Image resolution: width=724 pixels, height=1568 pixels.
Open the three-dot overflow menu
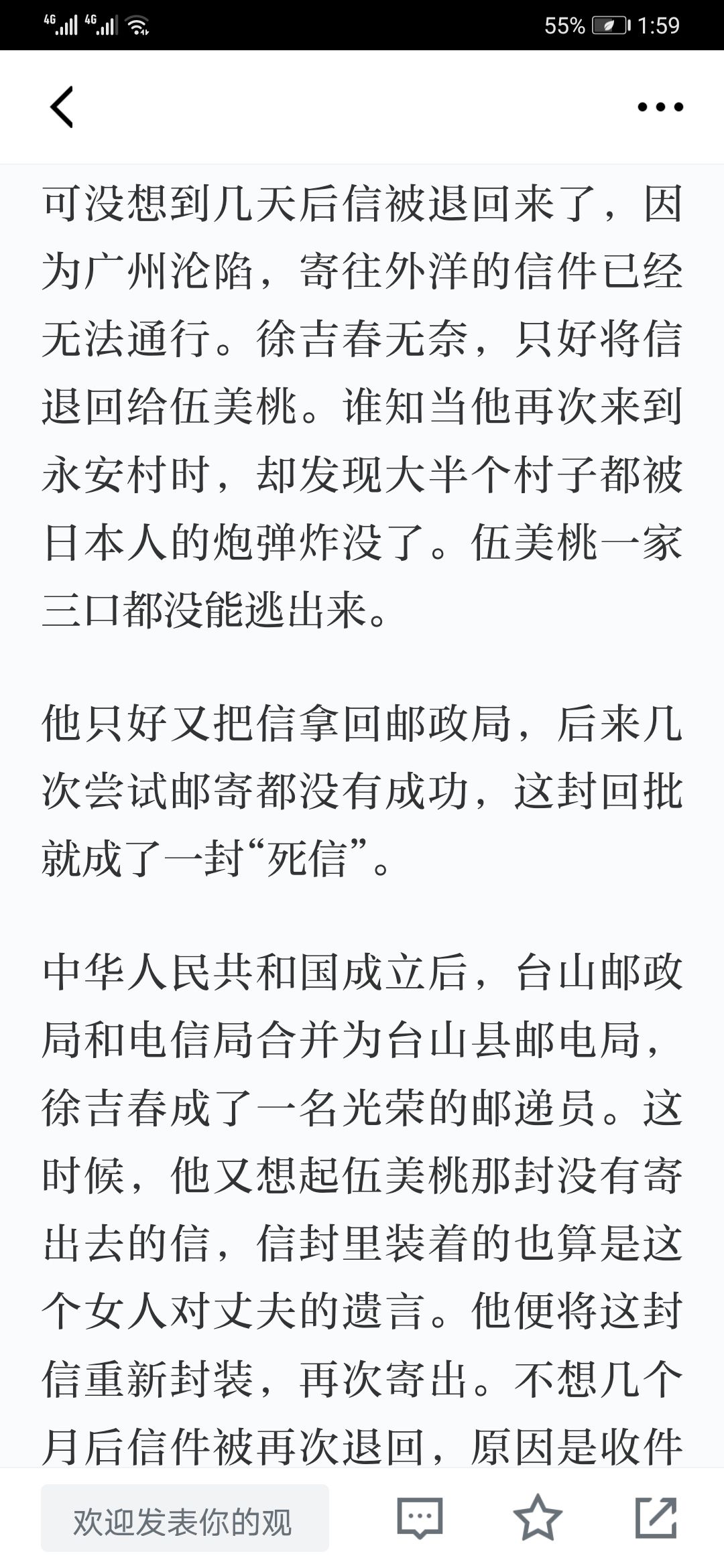tap(660, 107)
